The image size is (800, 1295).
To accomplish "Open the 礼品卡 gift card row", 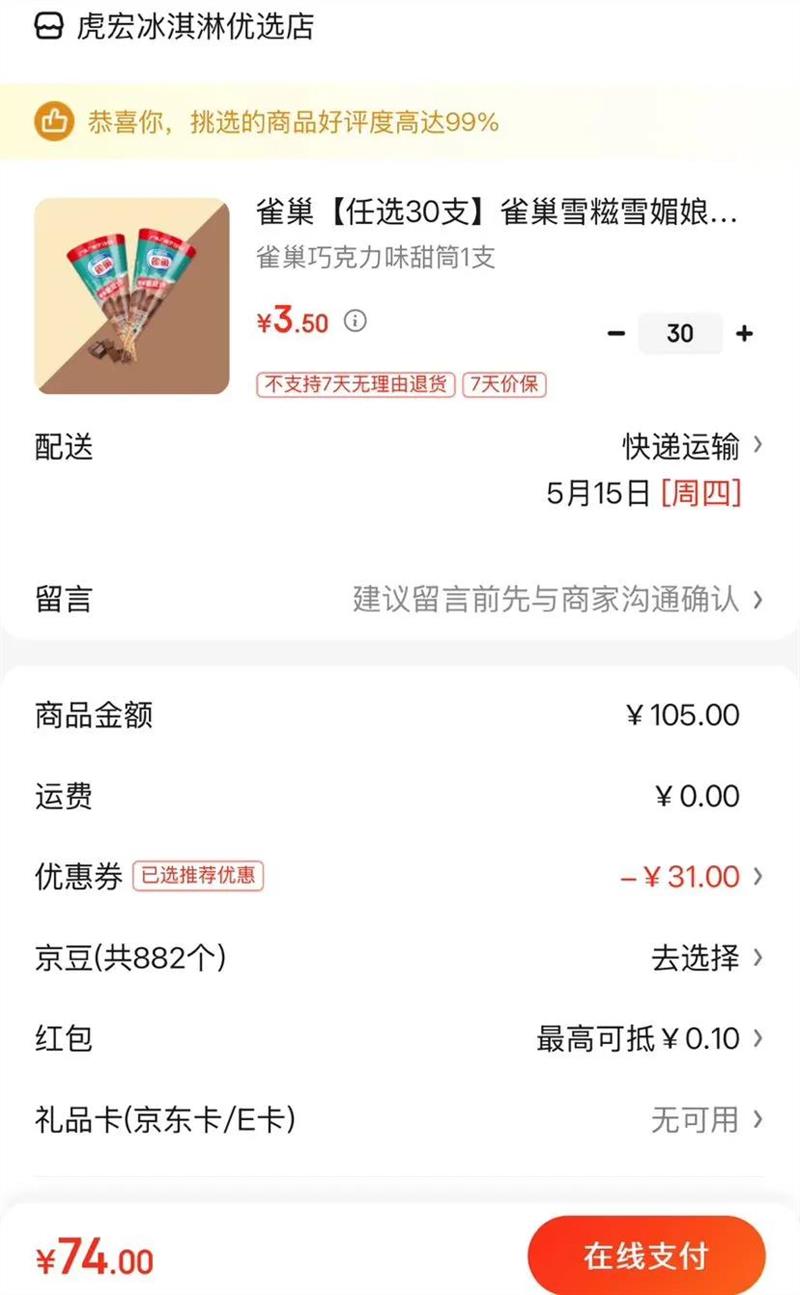I will [x=400, y=1120].
